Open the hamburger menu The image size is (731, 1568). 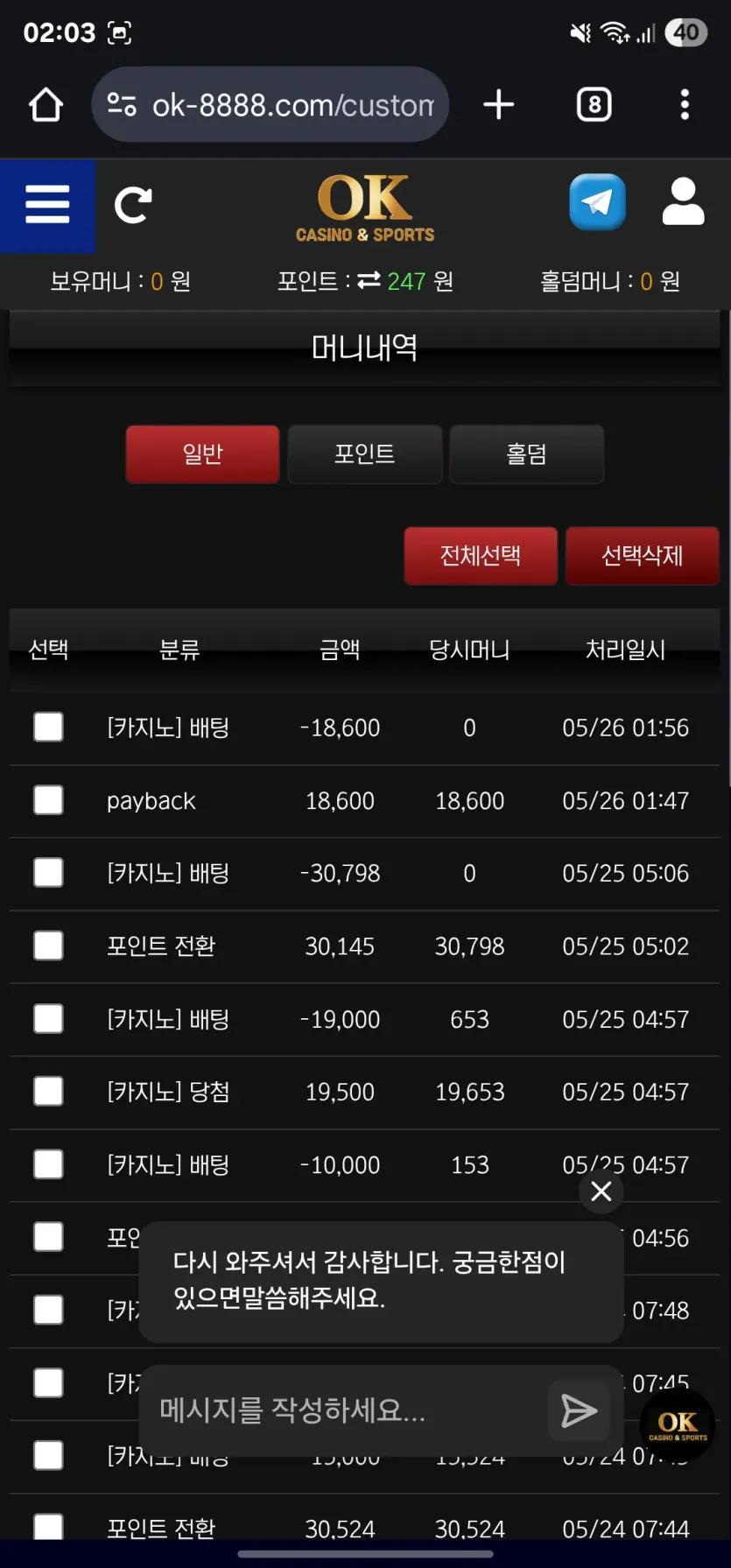(x=47, y=205)
